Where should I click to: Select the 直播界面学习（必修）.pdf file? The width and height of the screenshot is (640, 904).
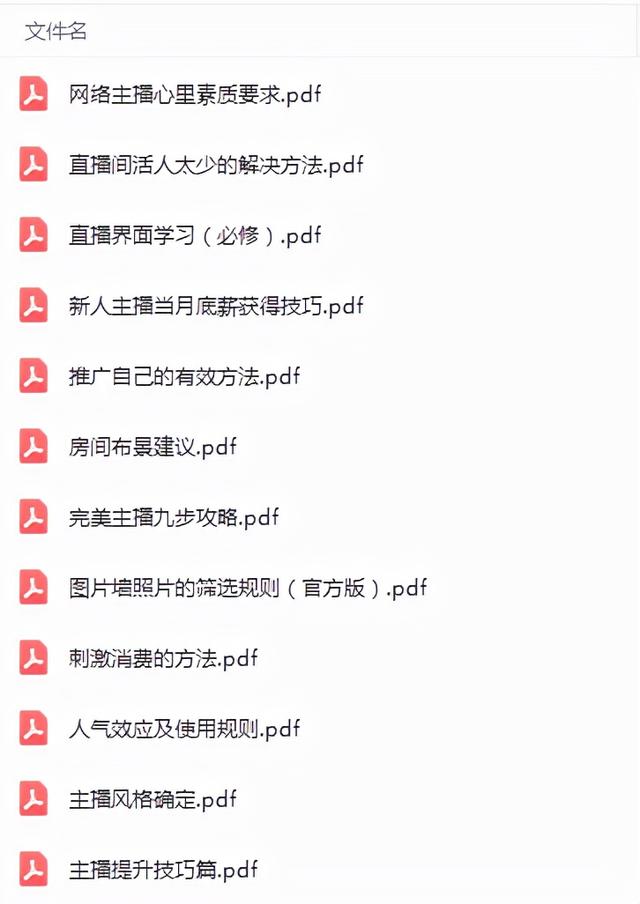tap(194, 236)
